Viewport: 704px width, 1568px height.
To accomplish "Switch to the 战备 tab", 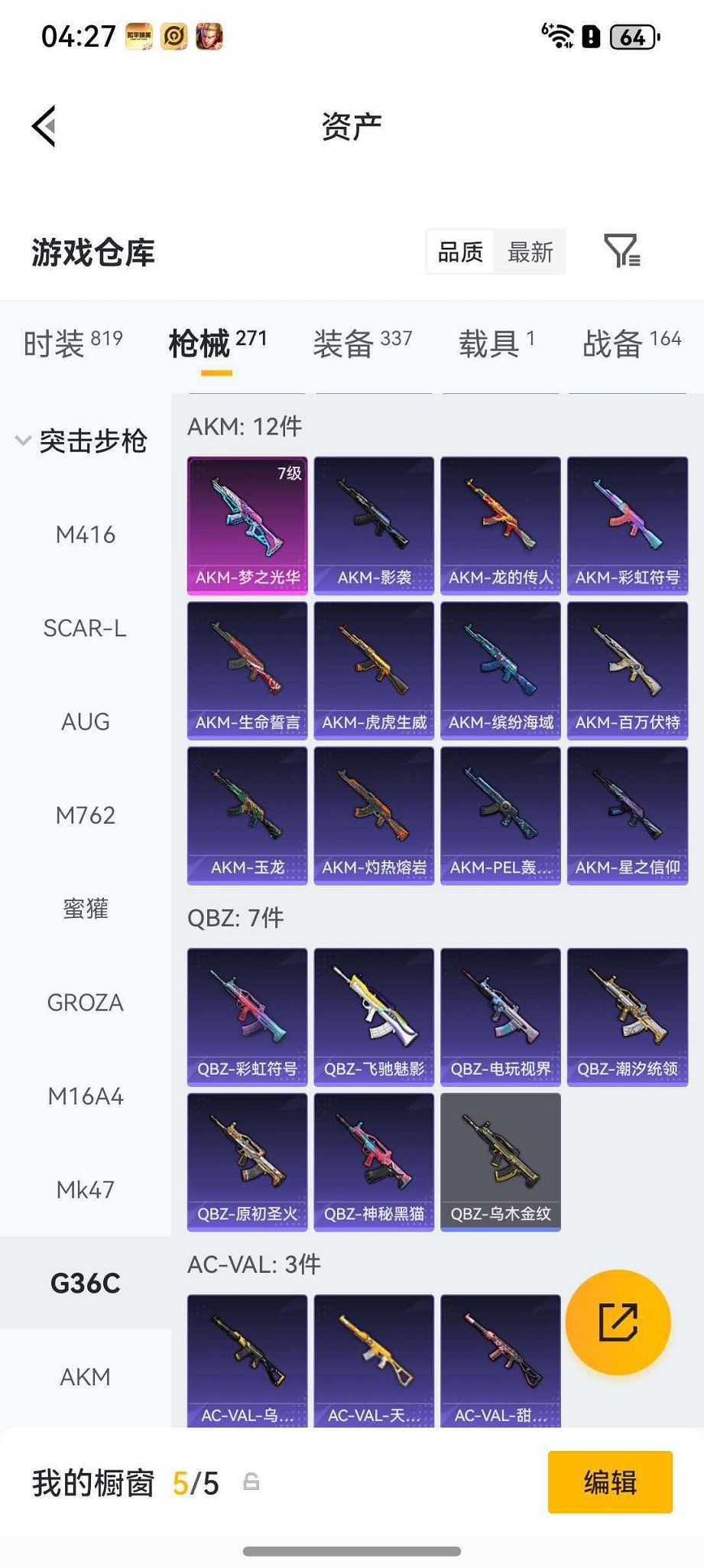I will pyautogui.click(x=631, y=343).
